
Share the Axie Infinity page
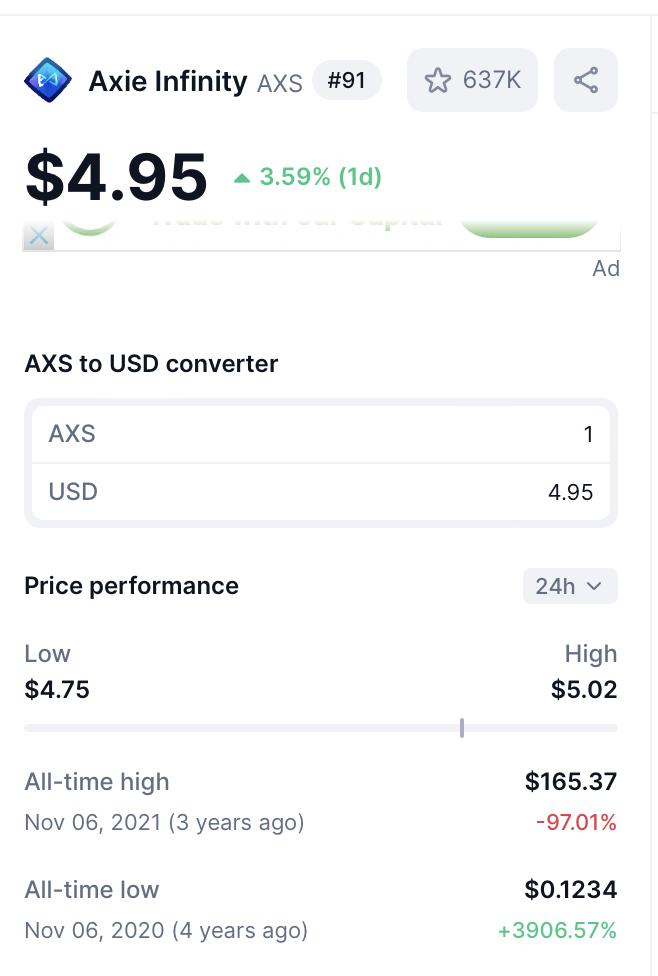tap(586, 80)
